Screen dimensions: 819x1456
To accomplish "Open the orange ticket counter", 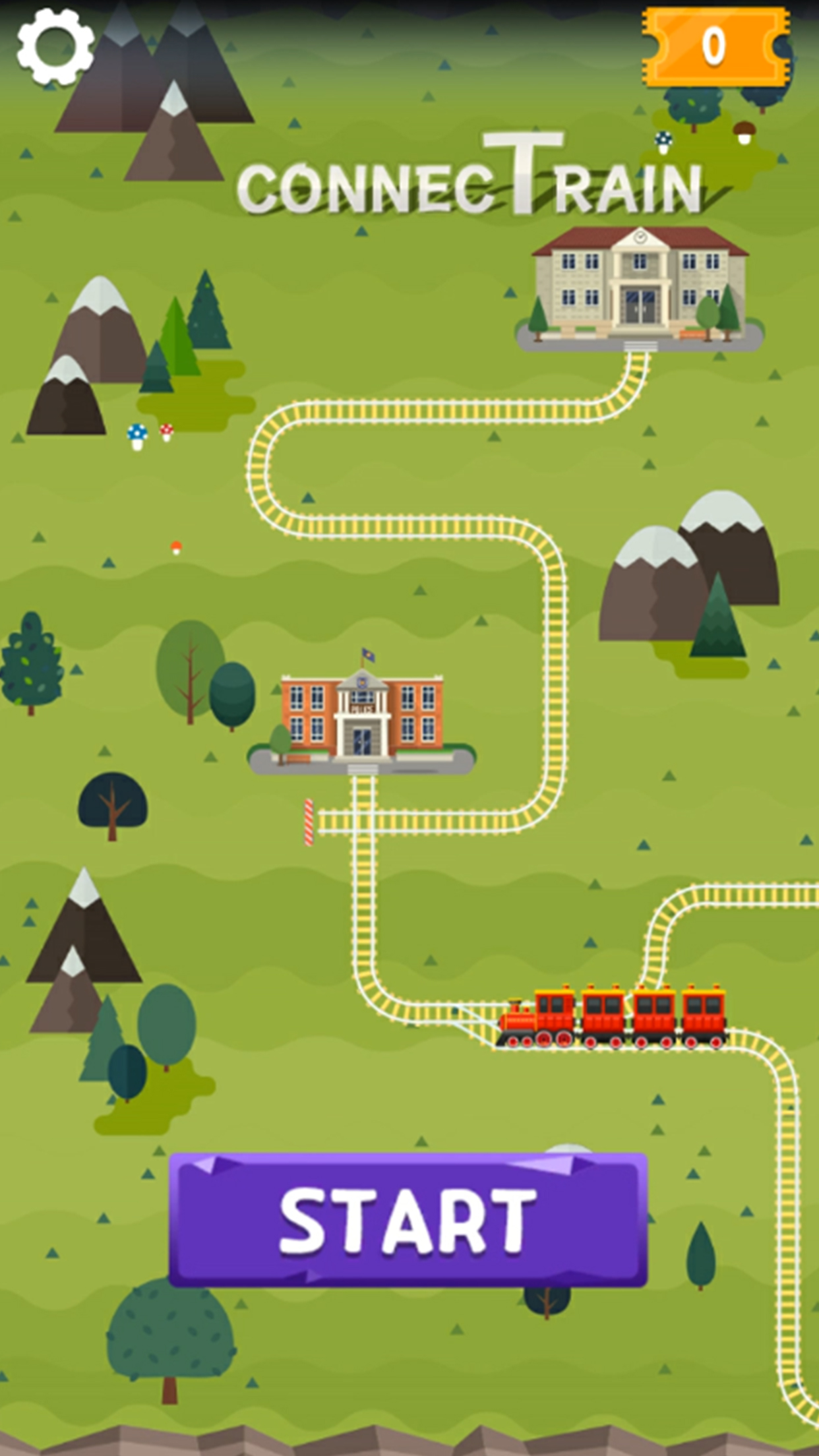I will [x=716, y=46].
